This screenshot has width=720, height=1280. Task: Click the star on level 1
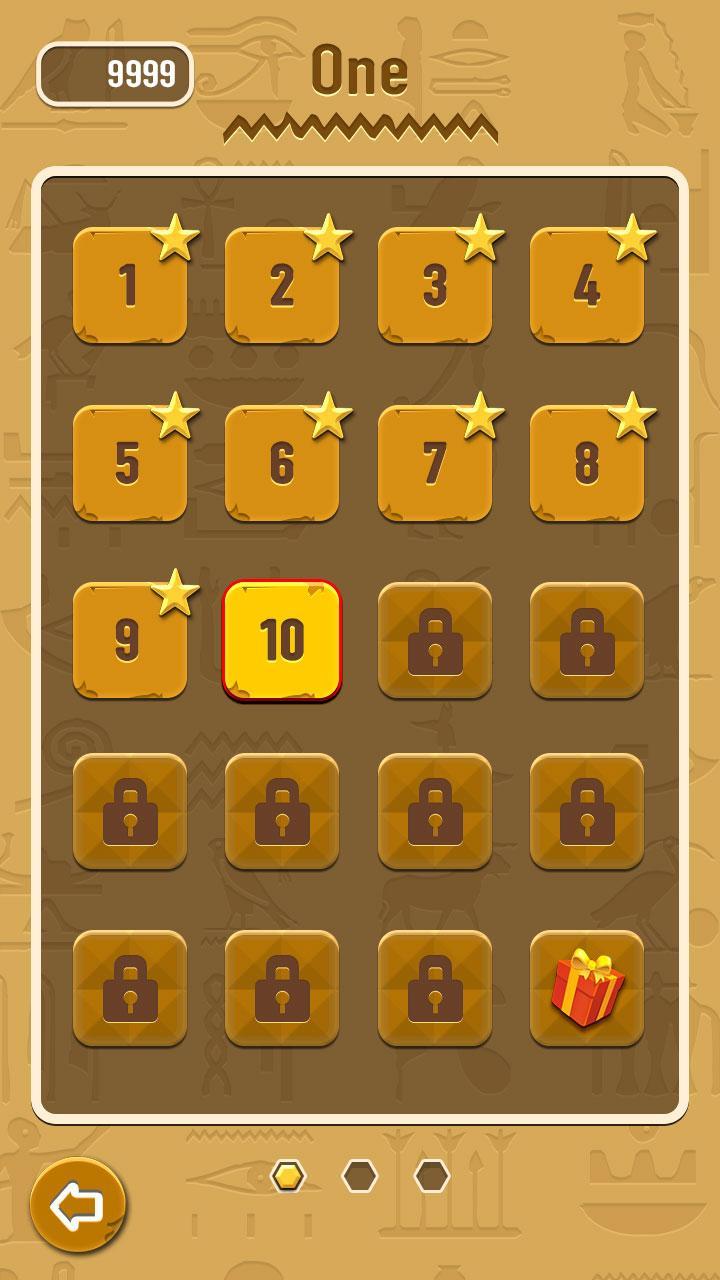[x=177, y=237]
